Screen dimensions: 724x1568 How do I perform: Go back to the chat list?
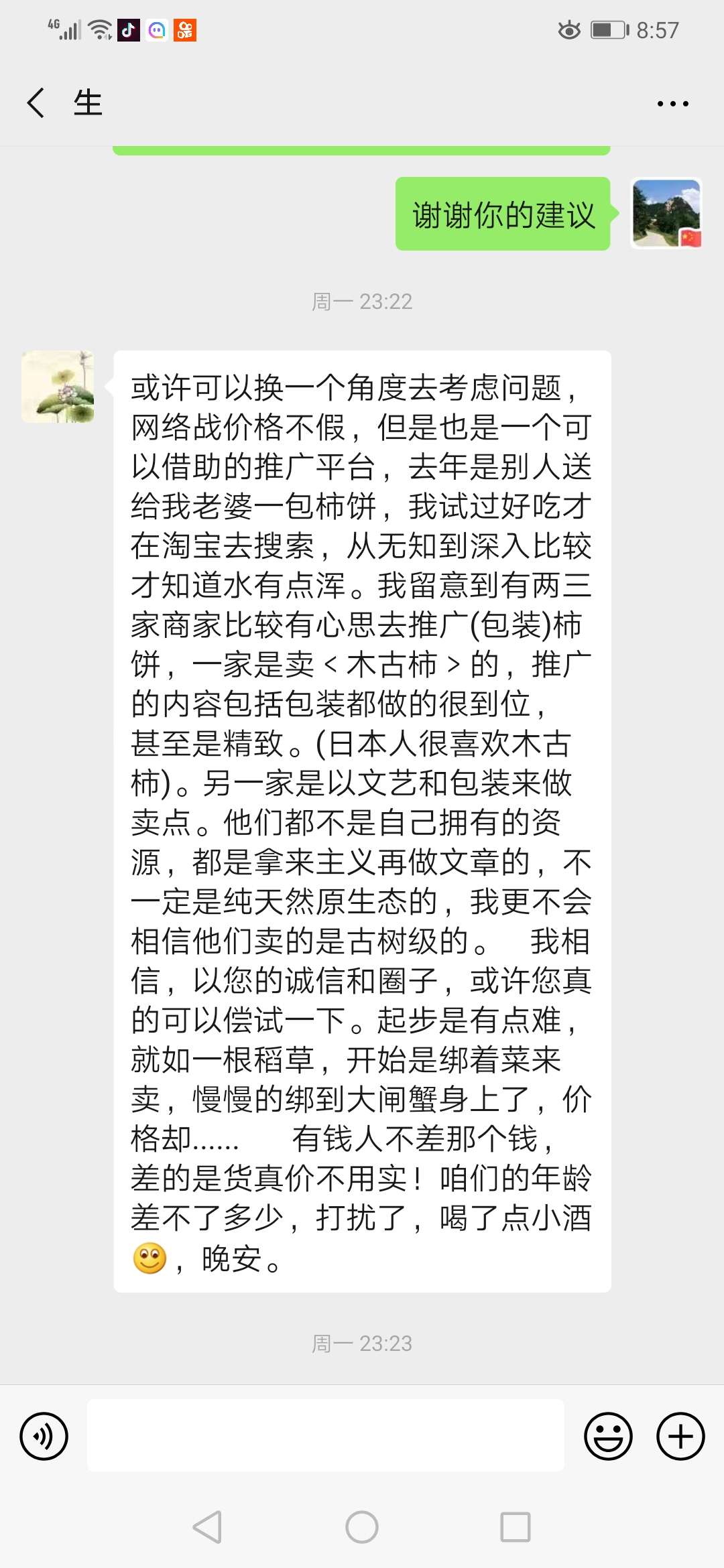coord(36,103)
